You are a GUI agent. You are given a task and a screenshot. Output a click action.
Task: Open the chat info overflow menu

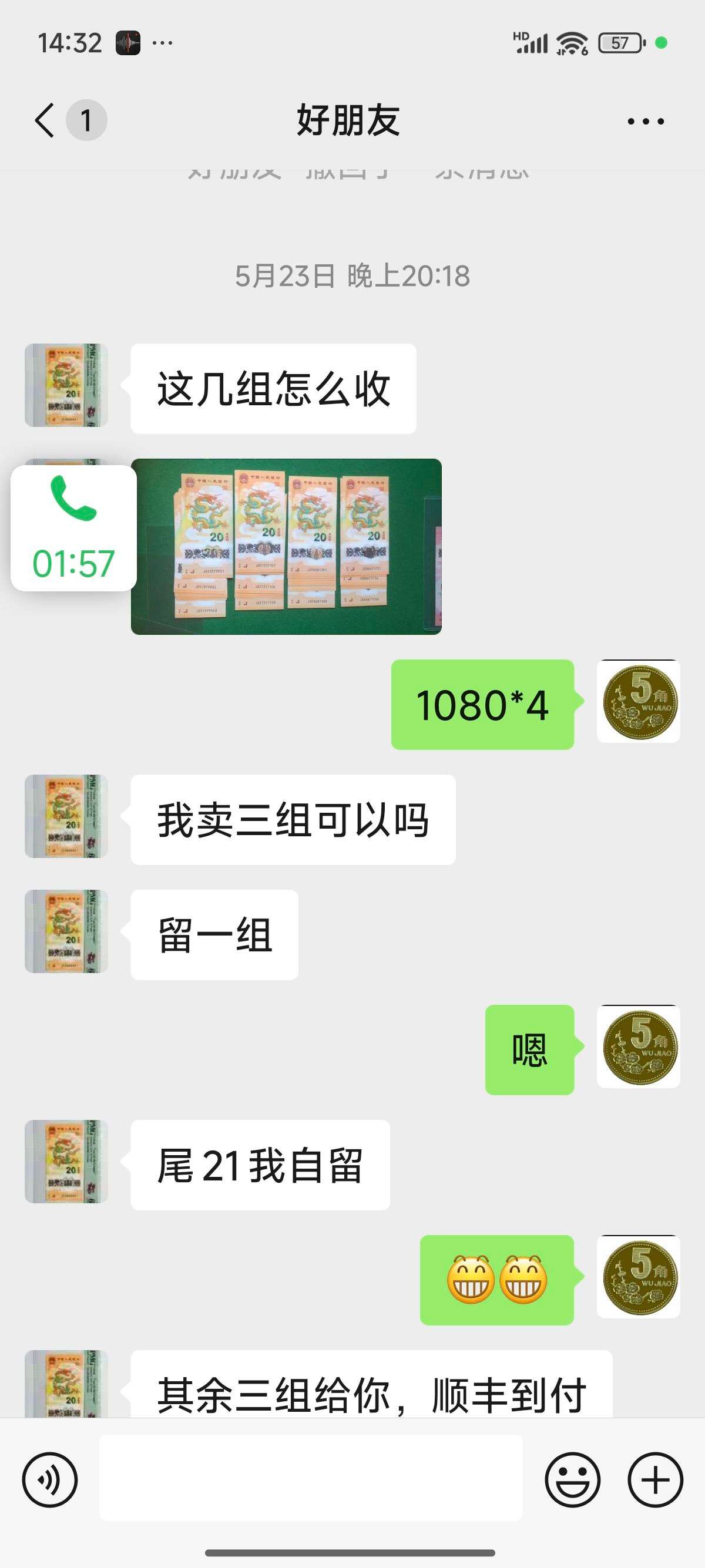645,121
